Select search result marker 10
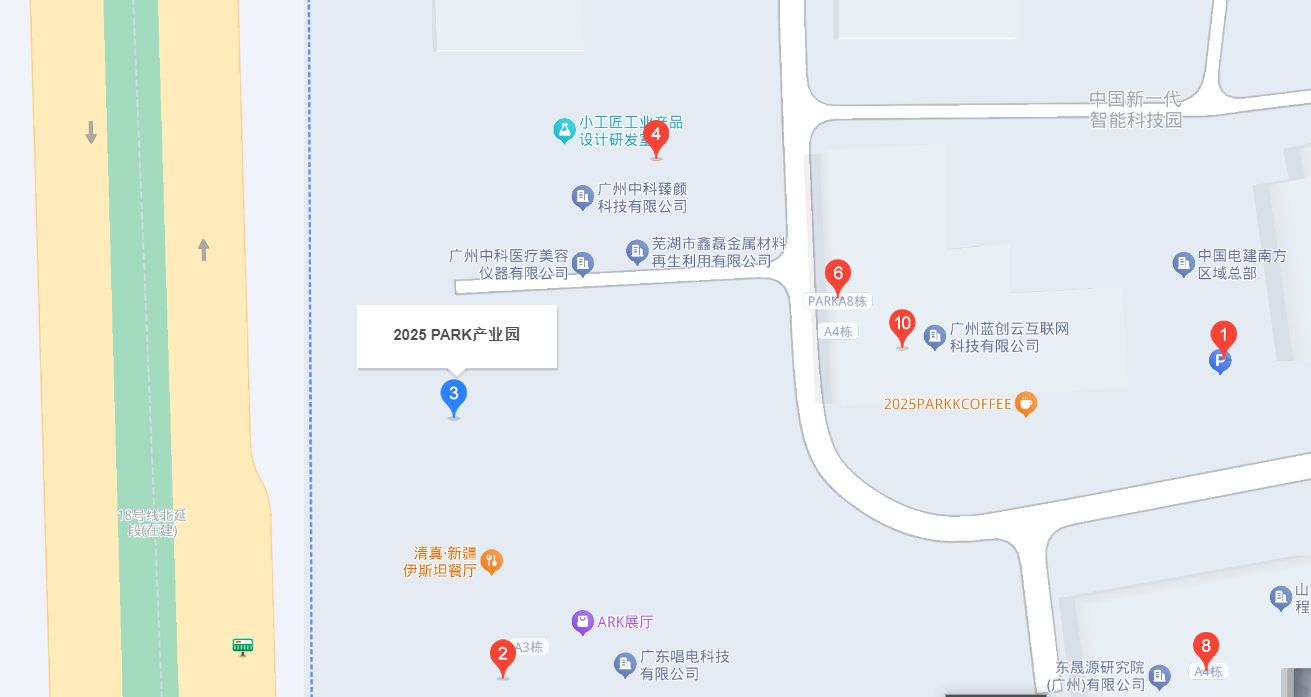This screenshot has width=1311, height=697. [902, 325]
